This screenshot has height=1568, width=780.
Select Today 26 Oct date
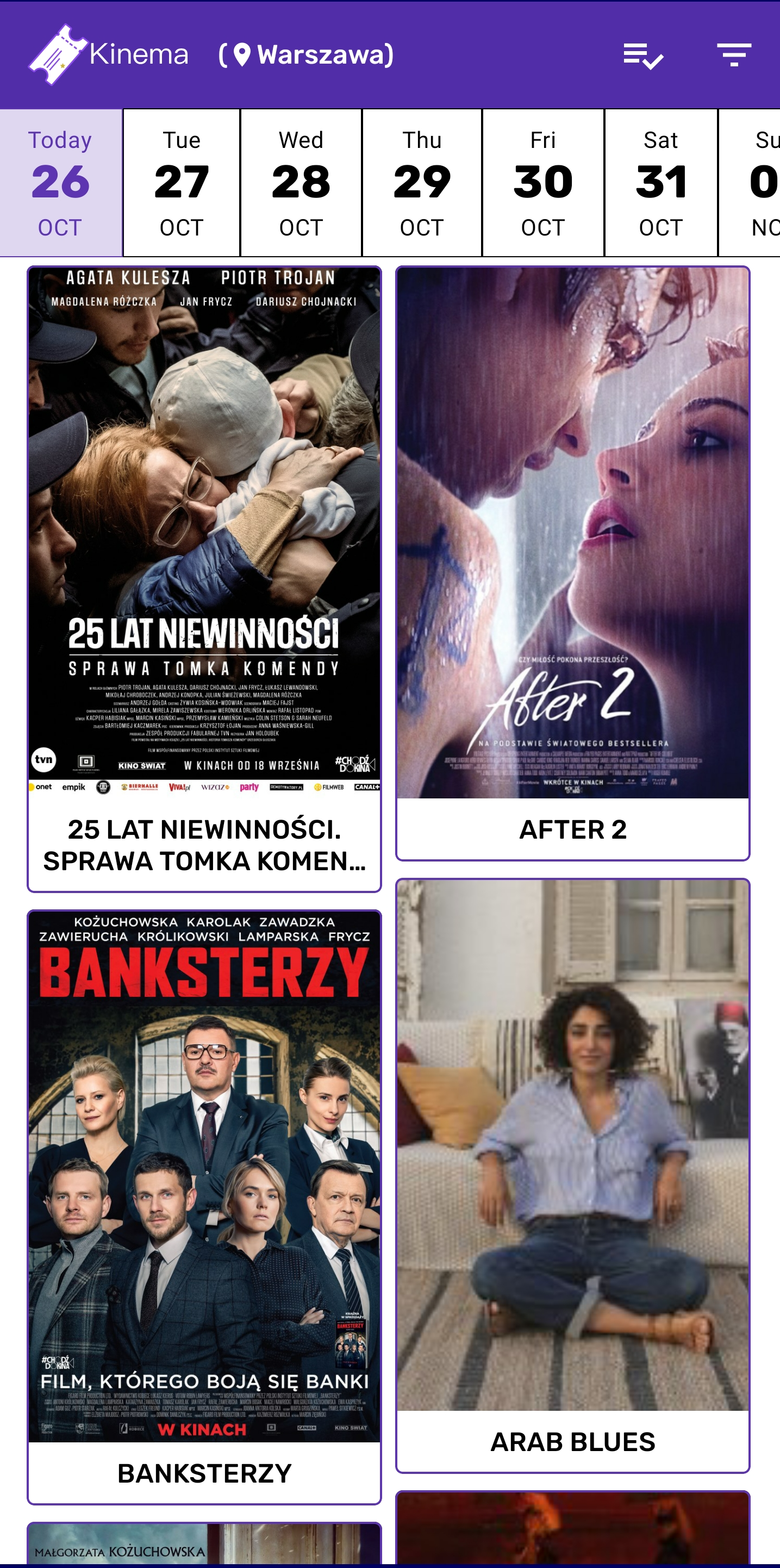point(60,183)
